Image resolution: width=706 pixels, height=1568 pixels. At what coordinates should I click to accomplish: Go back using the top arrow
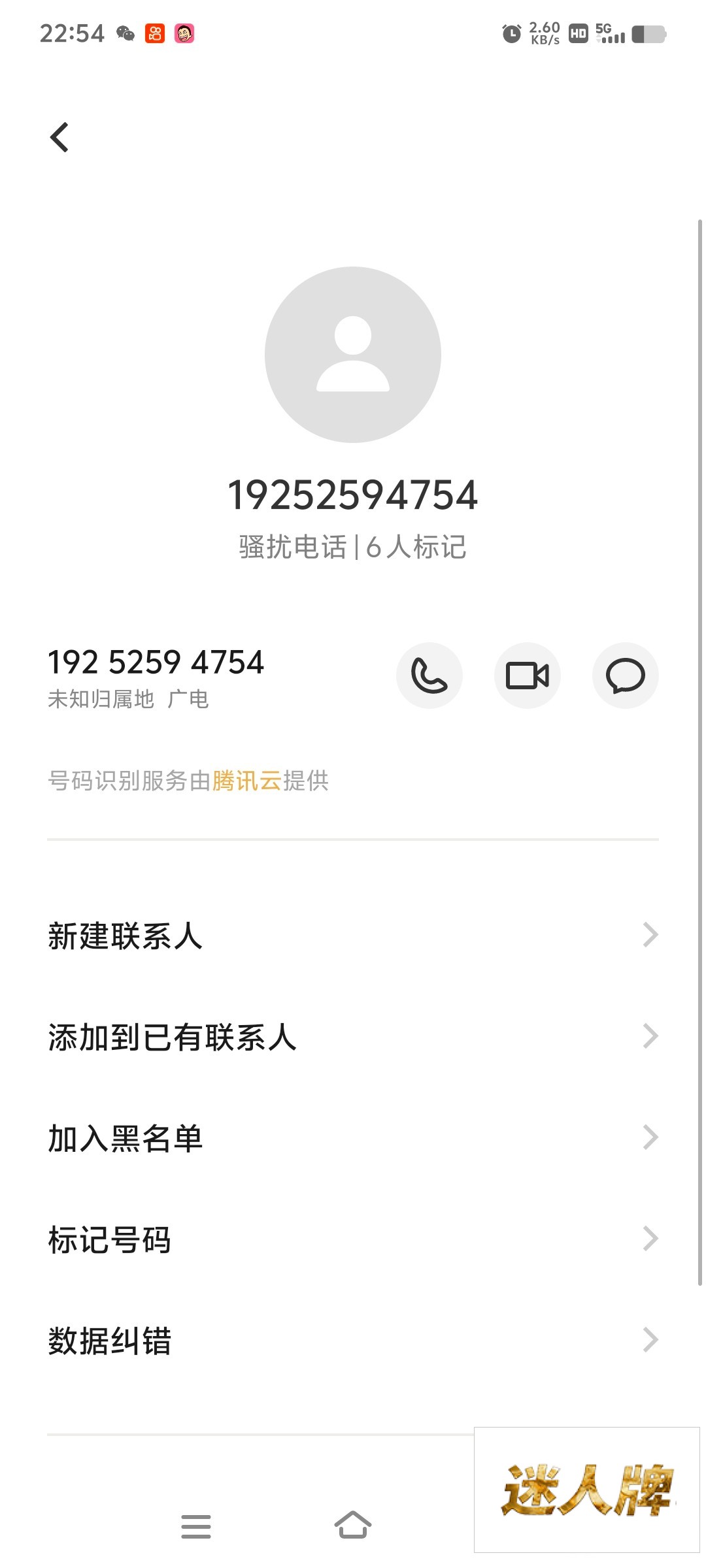coord(59,137)
